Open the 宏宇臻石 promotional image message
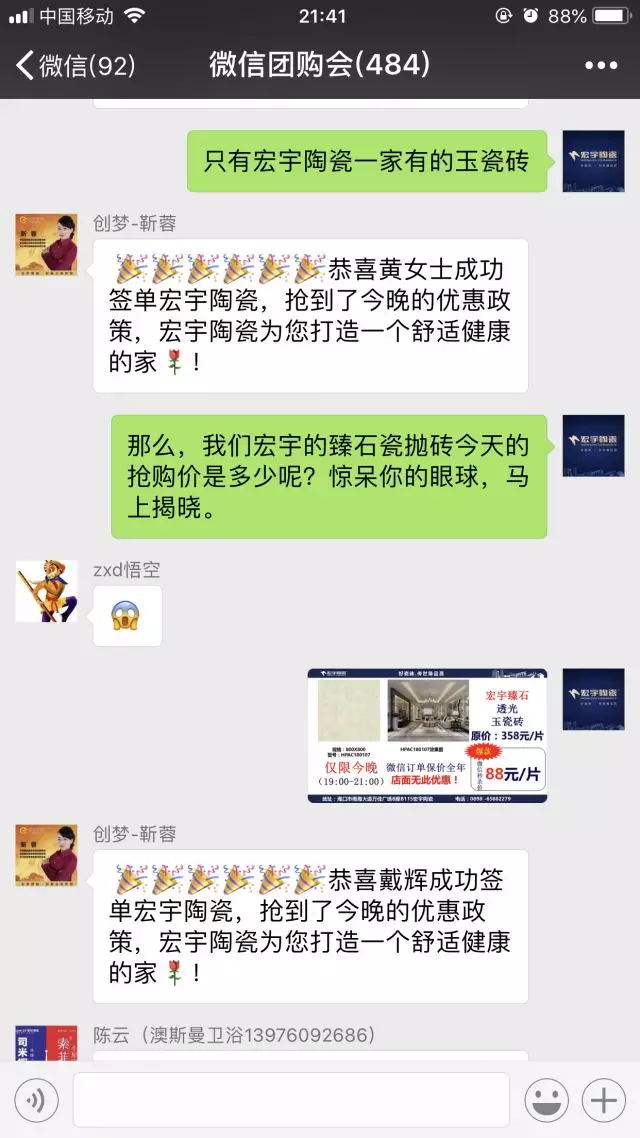Image resolution: width=640 pixels, height=1138 pixels. point(427,736)
